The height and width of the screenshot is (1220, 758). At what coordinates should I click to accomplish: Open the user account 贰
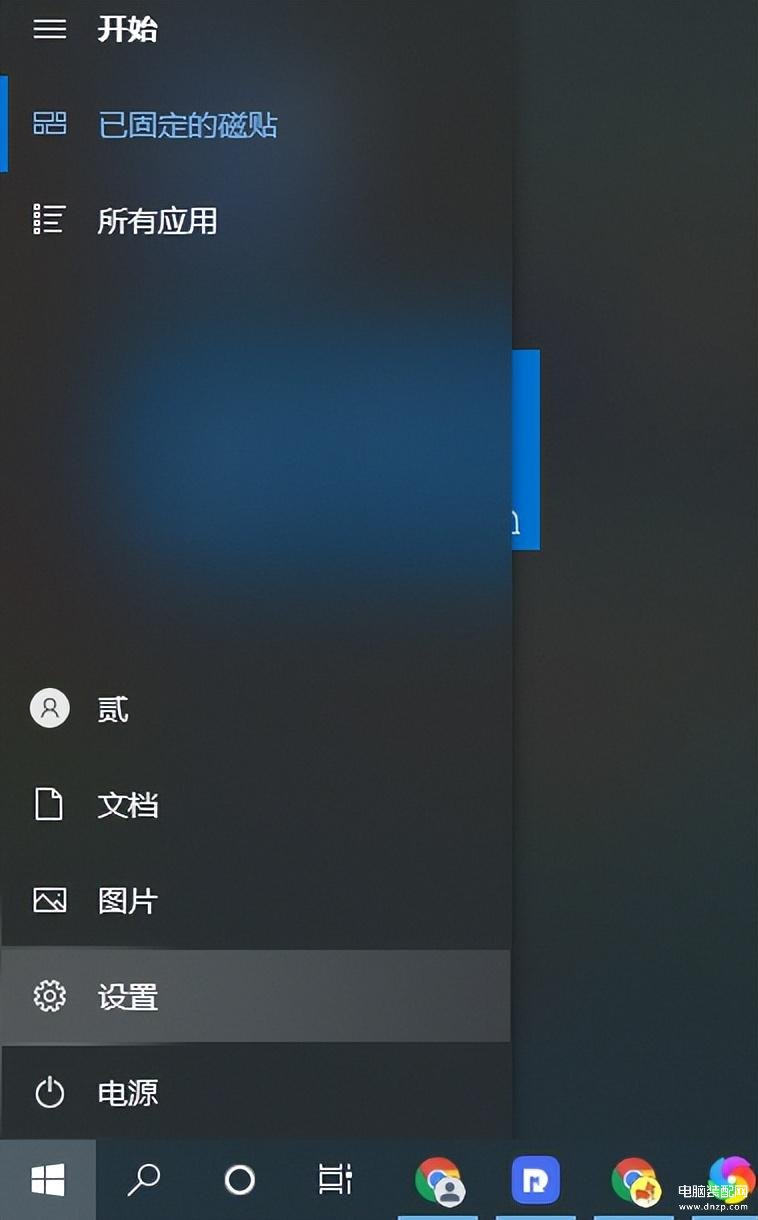pyautogui.click(x=255, y=709)
